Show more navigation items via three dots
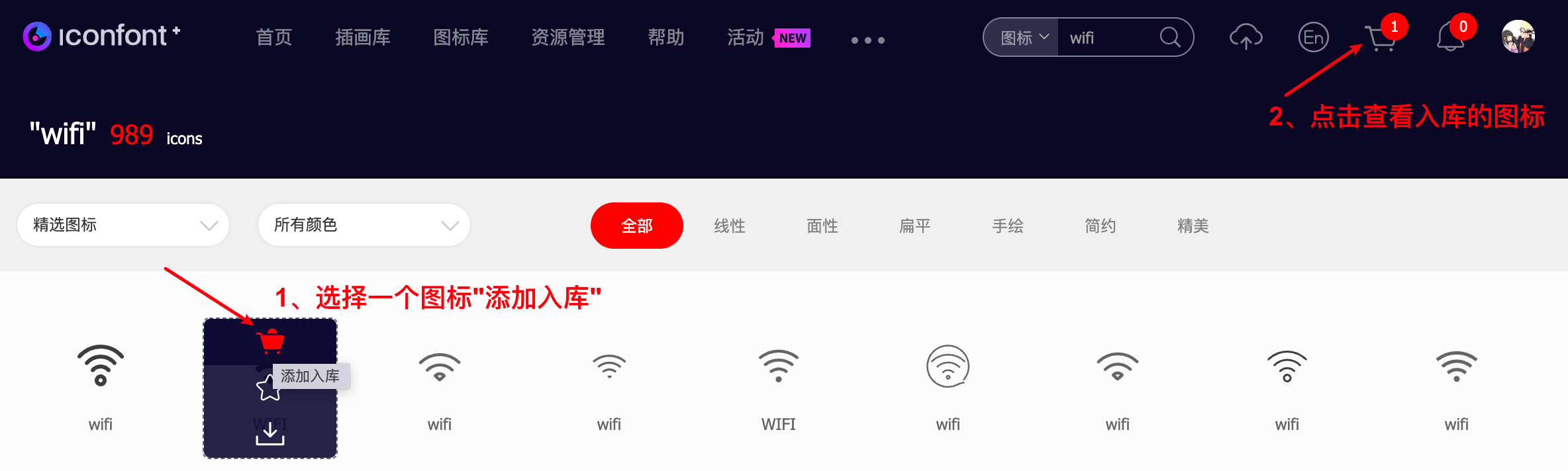1568x471 pixels. (867, 40)
